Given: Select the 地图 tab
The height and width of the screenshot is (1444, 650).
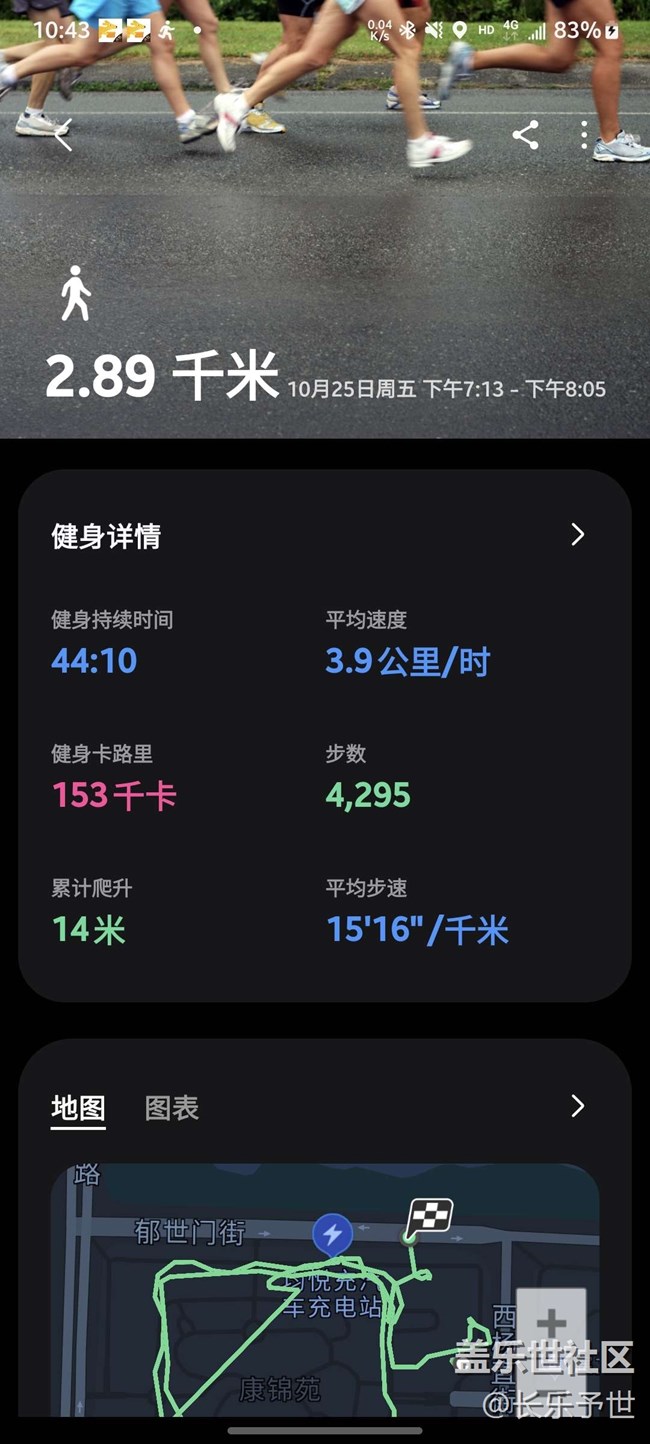Looking at the screenshot, I should pos(78,1107).
